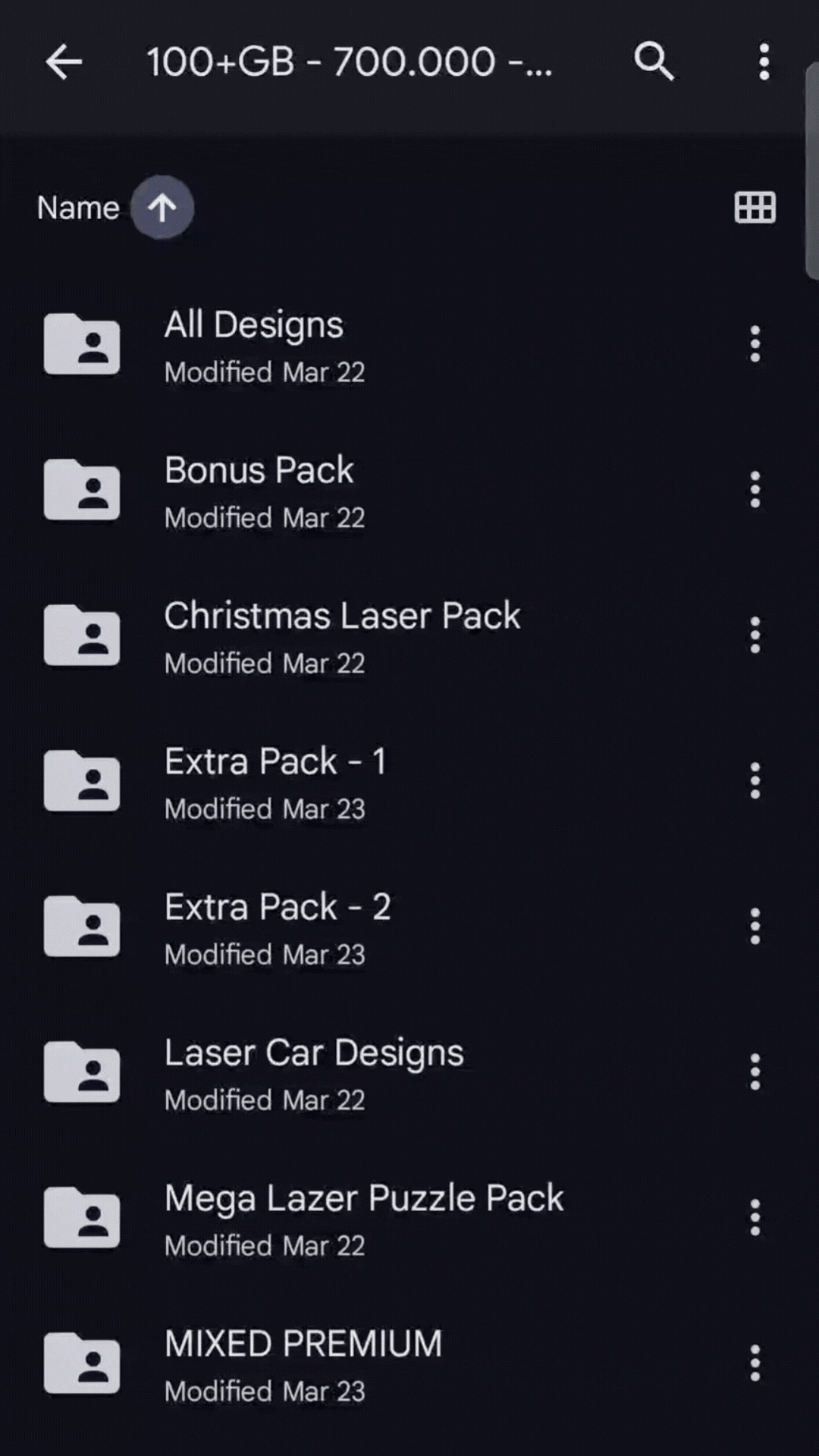Switch to grid view layout
The image size is (819, 1456).
pos(755,207)
